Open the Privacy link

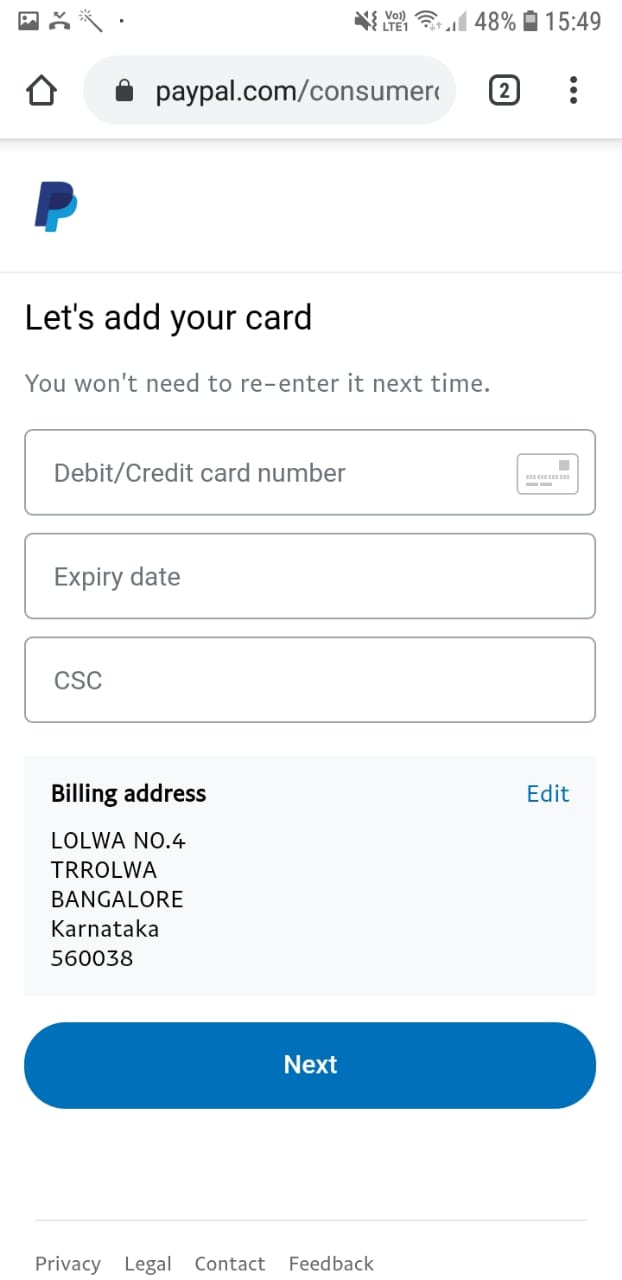68,1264
